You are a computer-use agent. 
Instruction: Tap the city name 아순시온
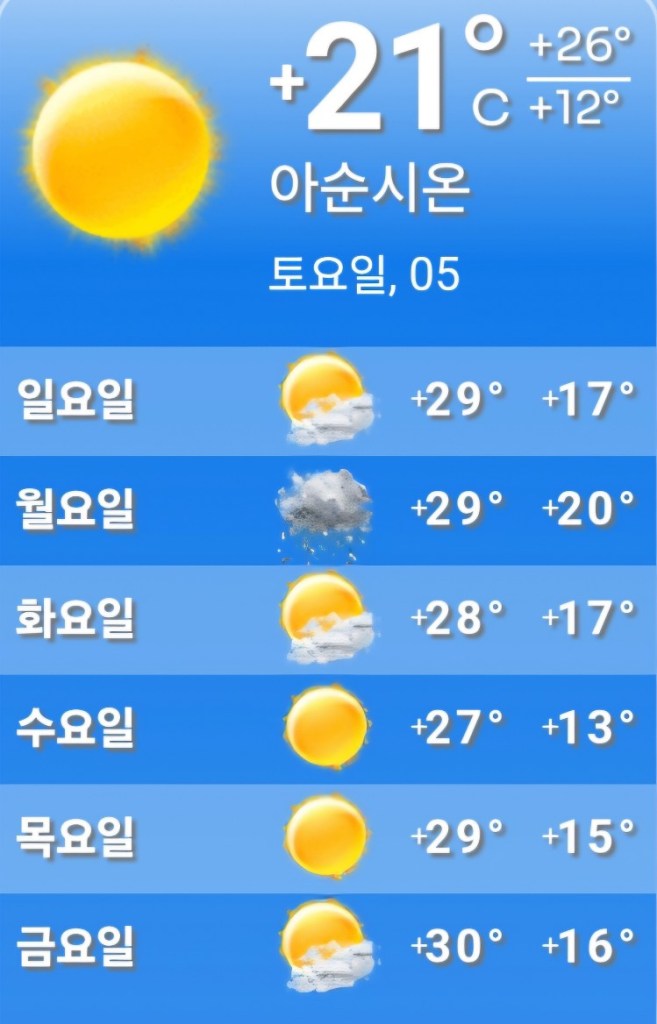(369, 189)
